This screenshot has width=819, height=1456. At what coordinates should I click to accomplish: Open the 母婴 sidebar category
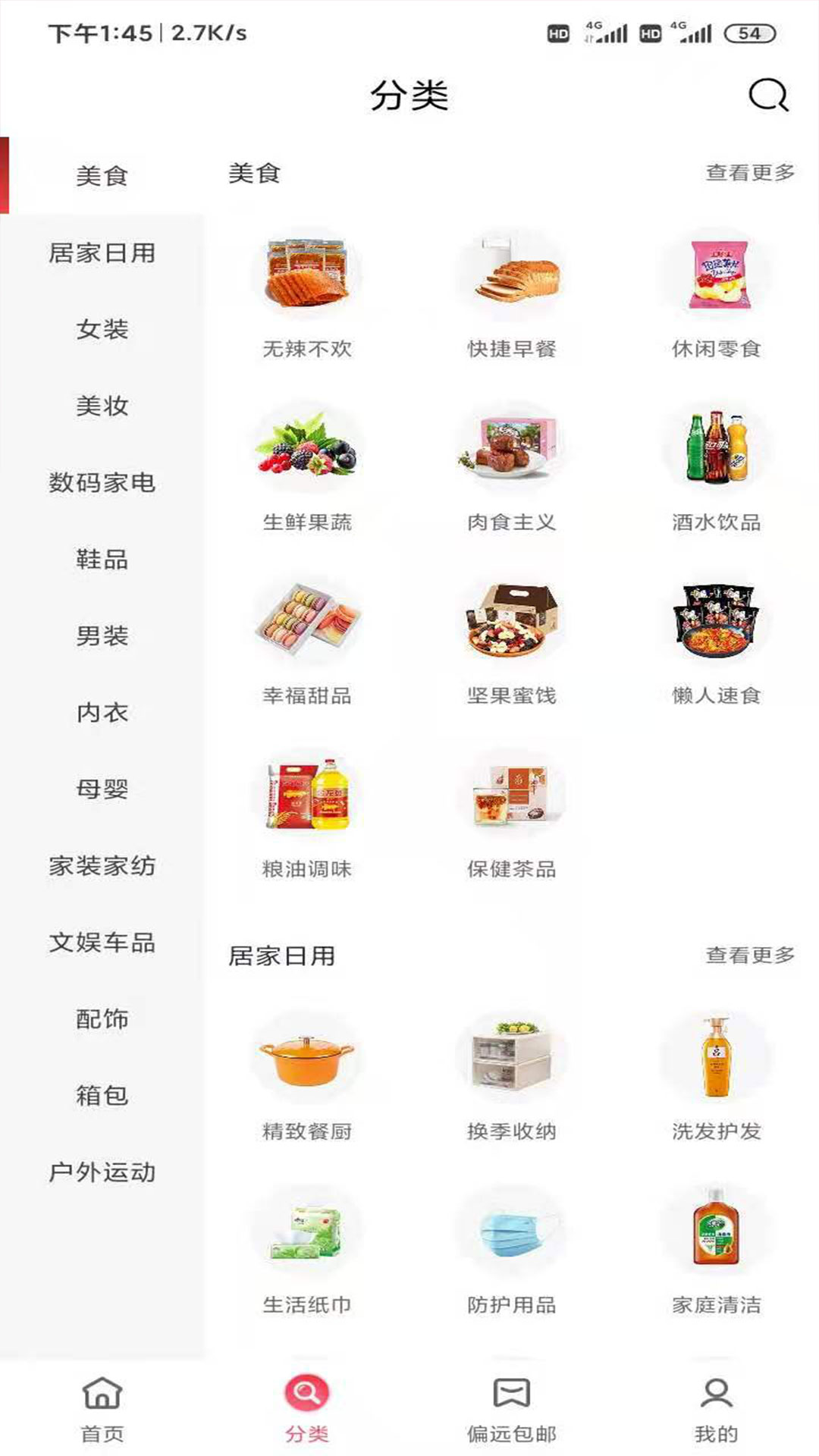tap(102, 789)
